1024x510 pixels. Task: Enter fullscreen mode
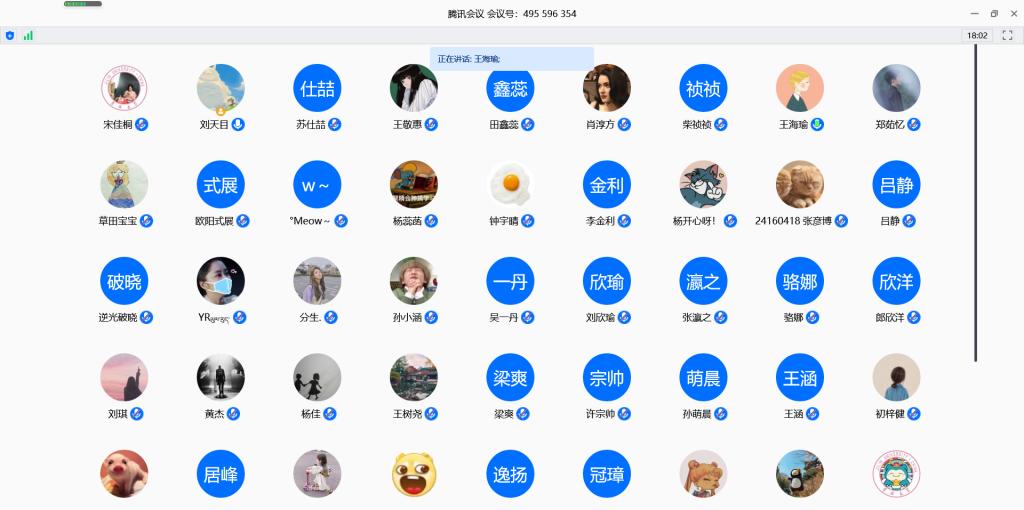point(1007,35)
